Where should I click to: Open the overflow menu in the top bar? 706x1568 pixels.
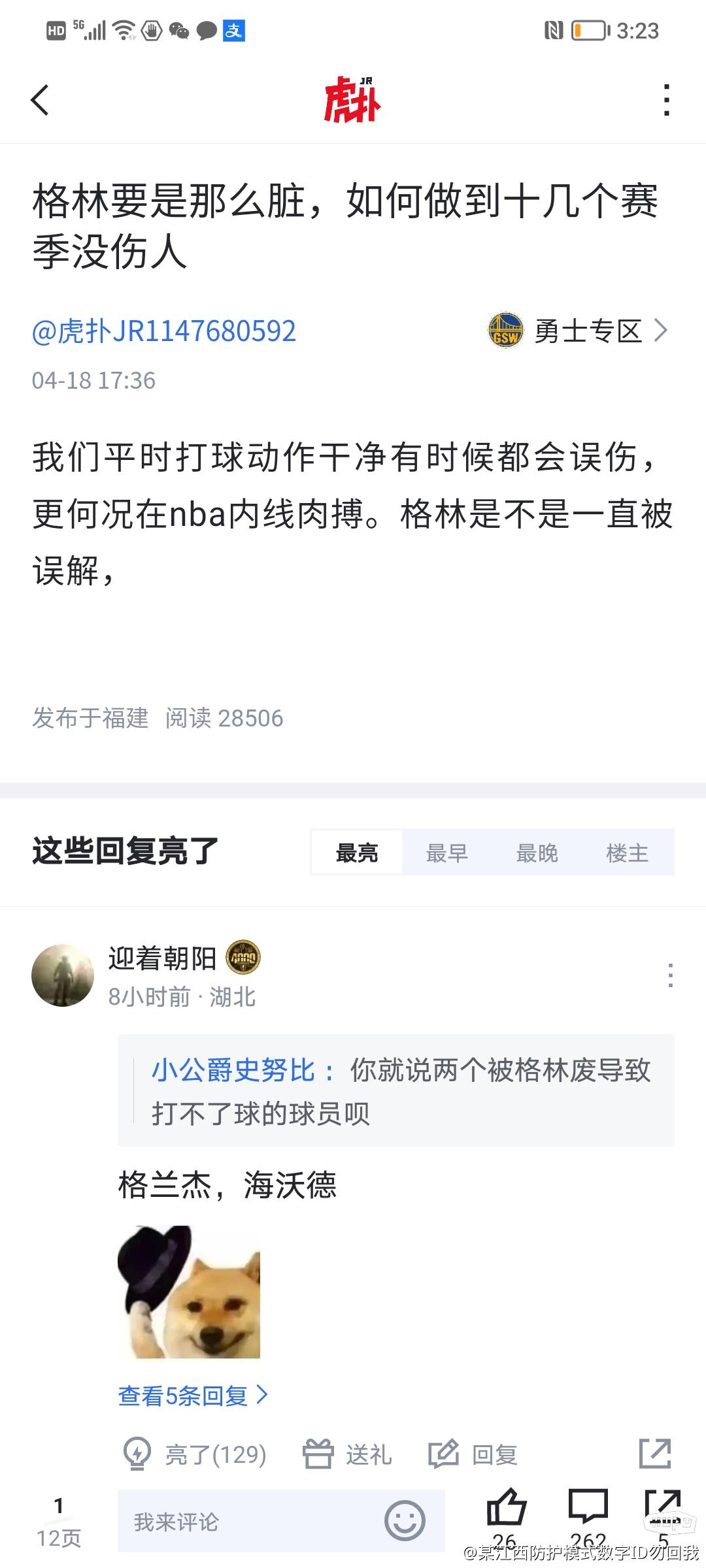tap(666, 101)
